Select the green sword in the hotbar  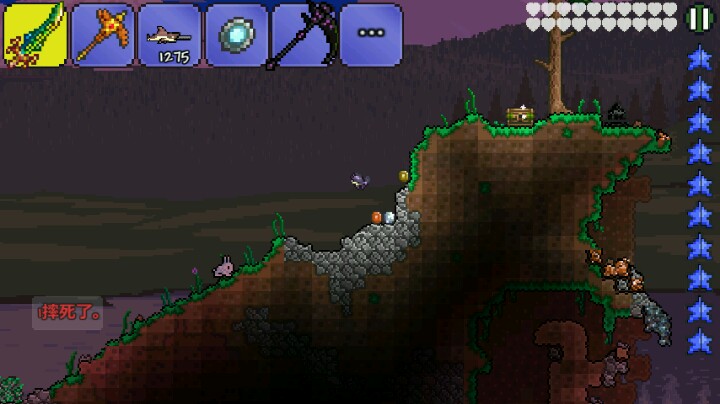click(x=35, y=35)
